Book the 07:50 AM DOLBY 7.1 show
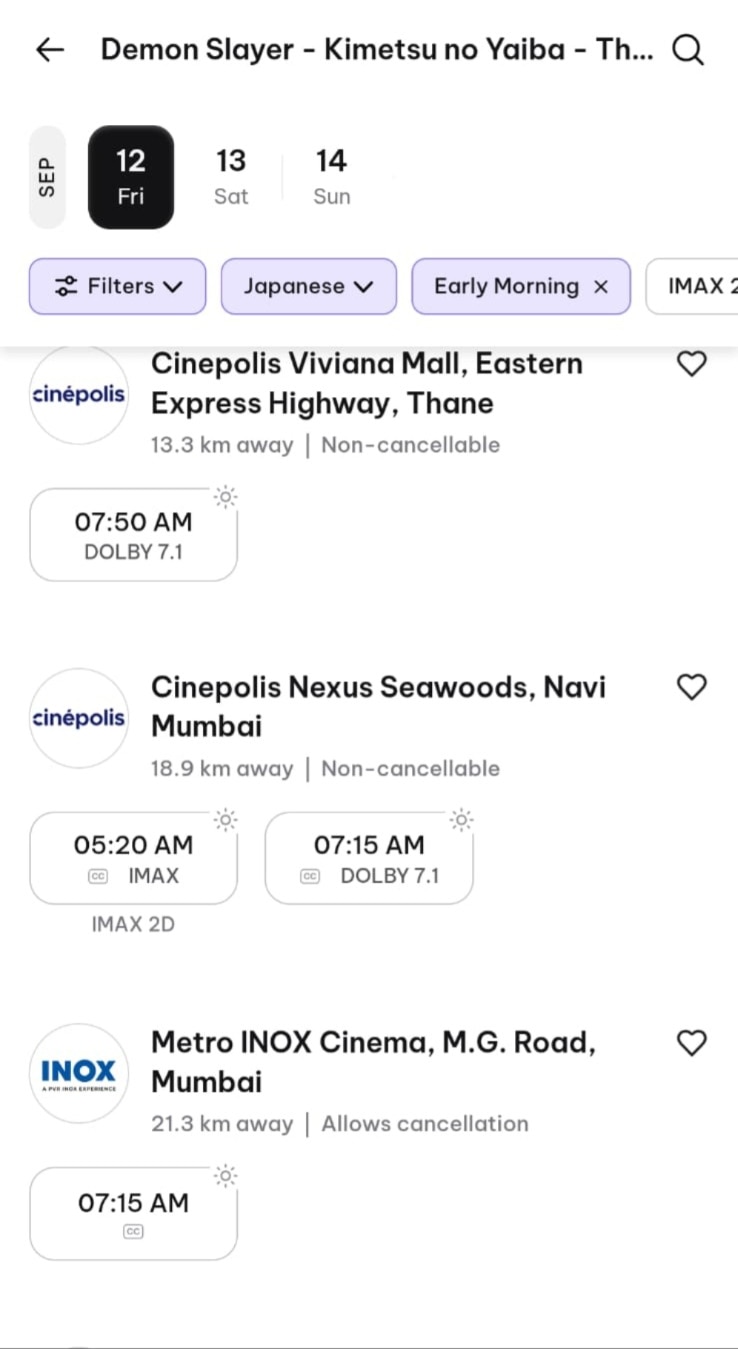 click(133, 535)
